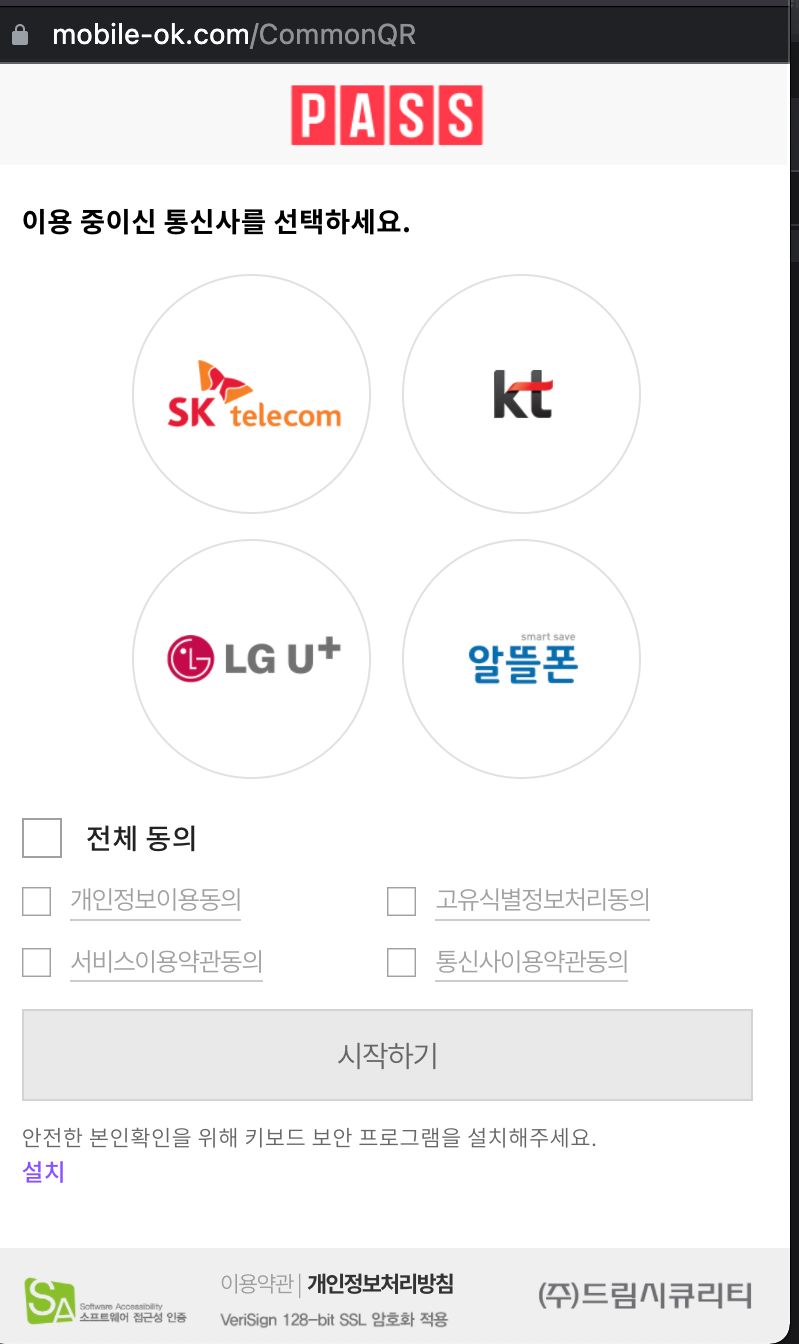Open 이용약관 in the footer
Image resolution: width=799 pixels, height=1344 pixels.
[256, 1283]
